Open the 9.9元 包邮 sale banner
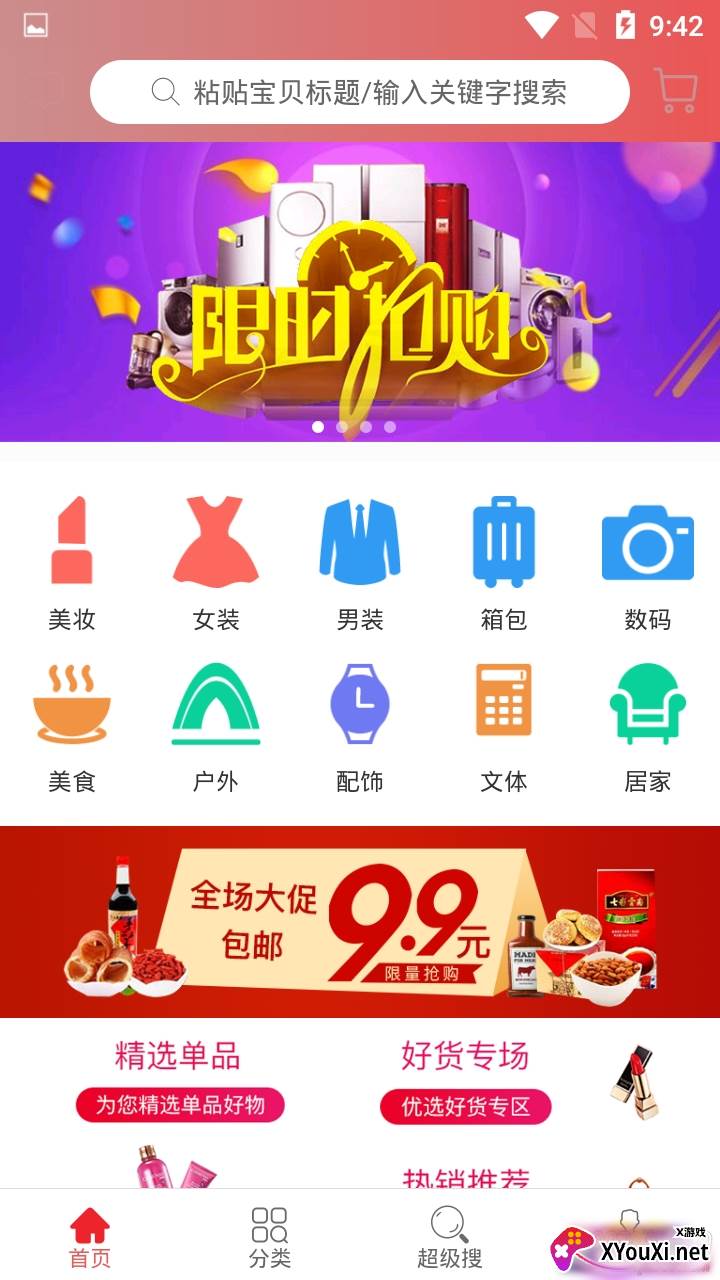The width and height of the screenshot is (720, 1280). (x=360, y=921)
